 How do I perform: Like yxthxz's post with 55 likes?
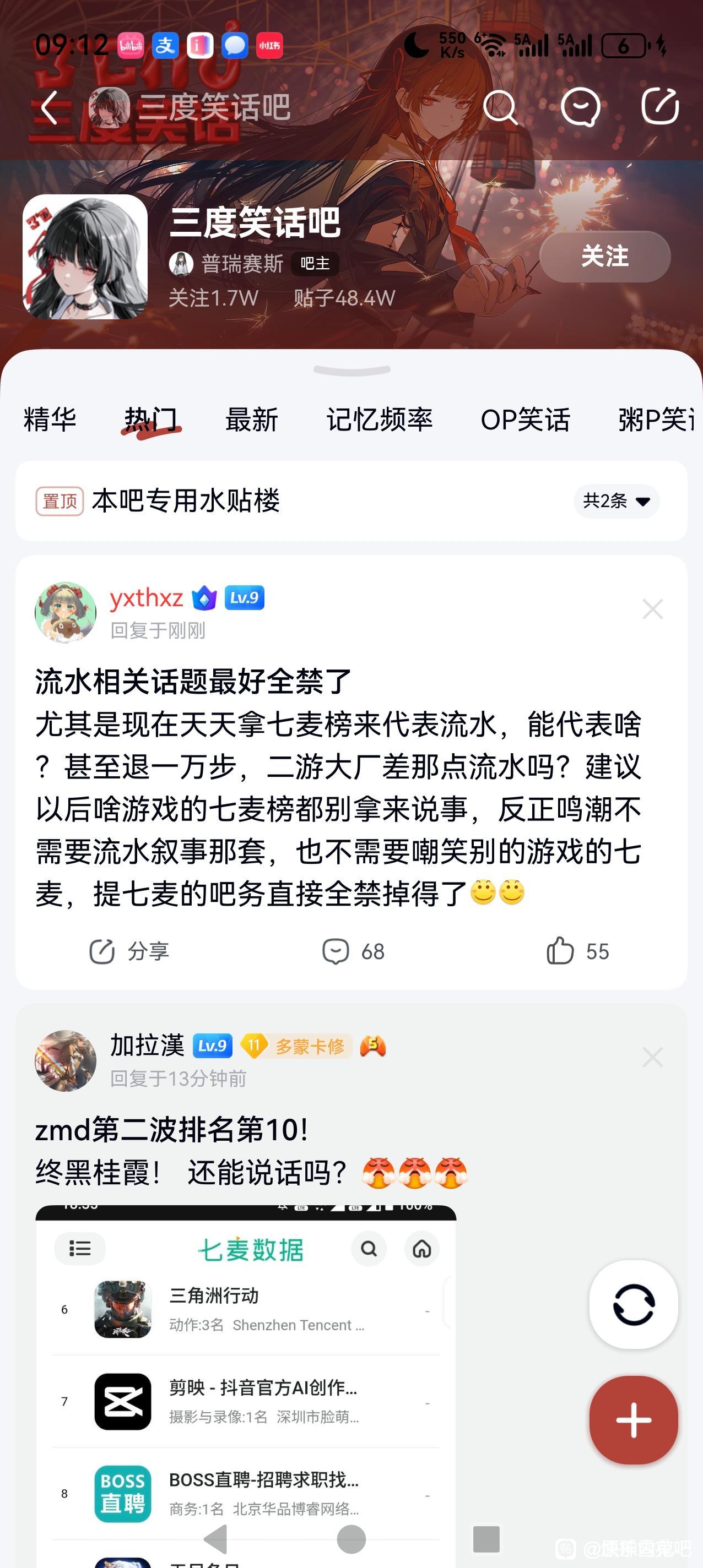click(577, 951)
